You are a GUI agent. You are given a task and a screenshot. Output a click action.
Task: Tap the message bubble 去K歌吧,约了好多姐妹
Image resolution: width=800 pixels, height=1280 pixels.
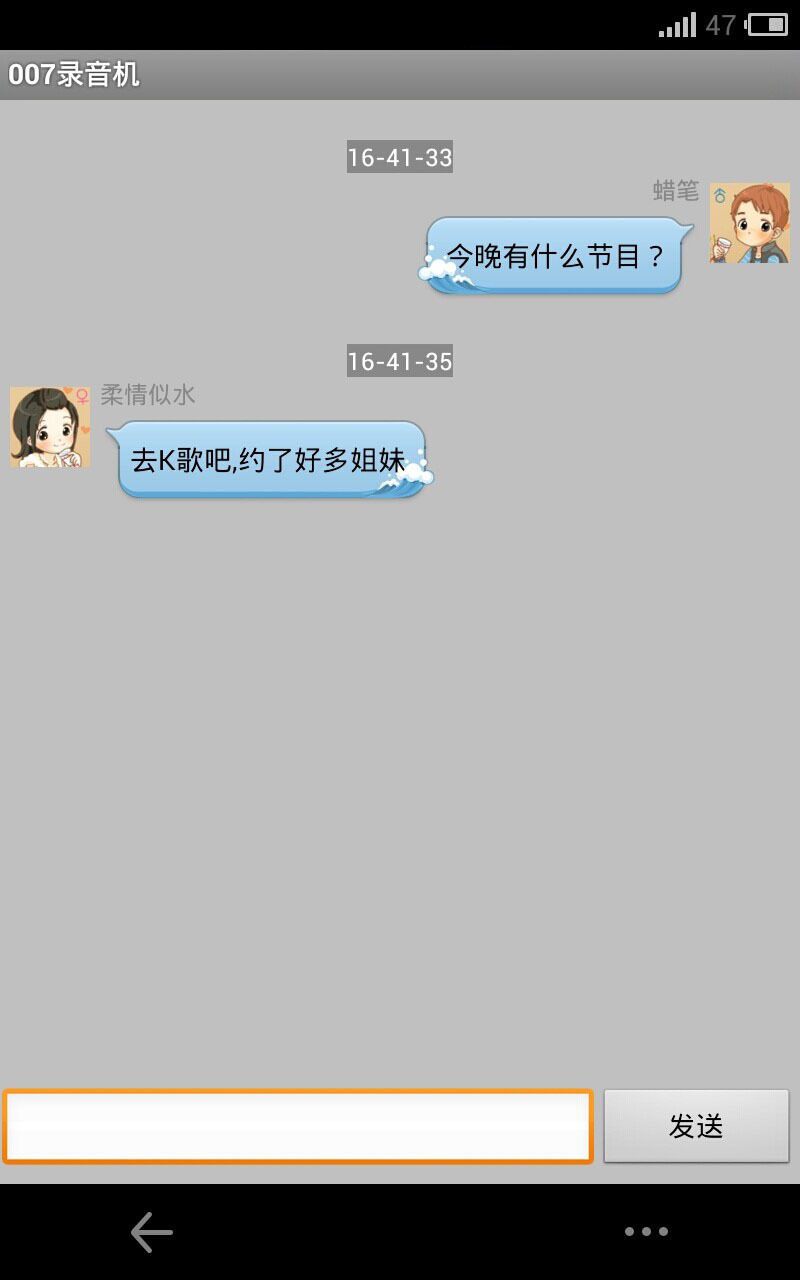(x=270, y=460)
